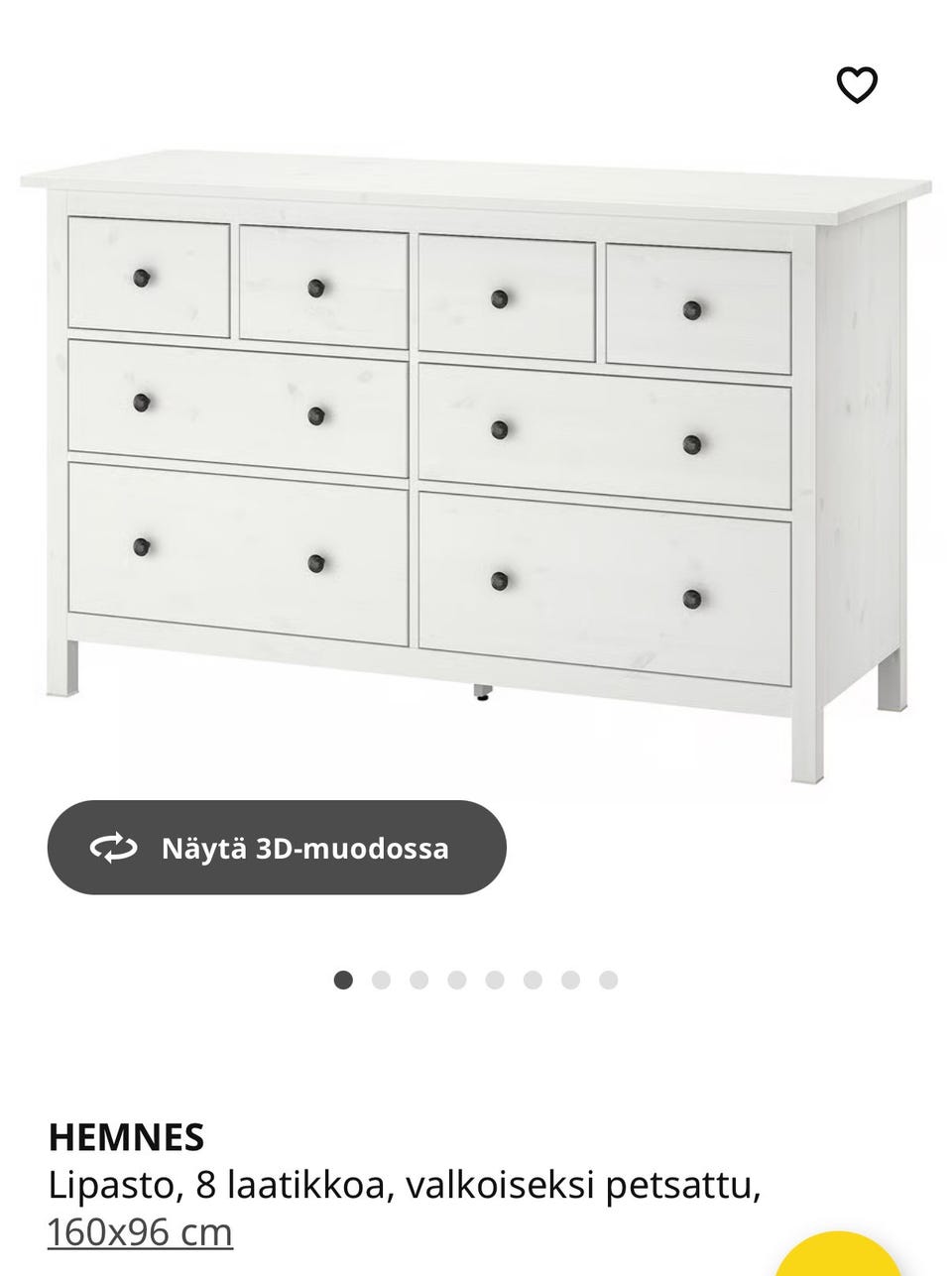Open the 160x96 cm size link
The image size is (952, 1276).
point(140,1232)
